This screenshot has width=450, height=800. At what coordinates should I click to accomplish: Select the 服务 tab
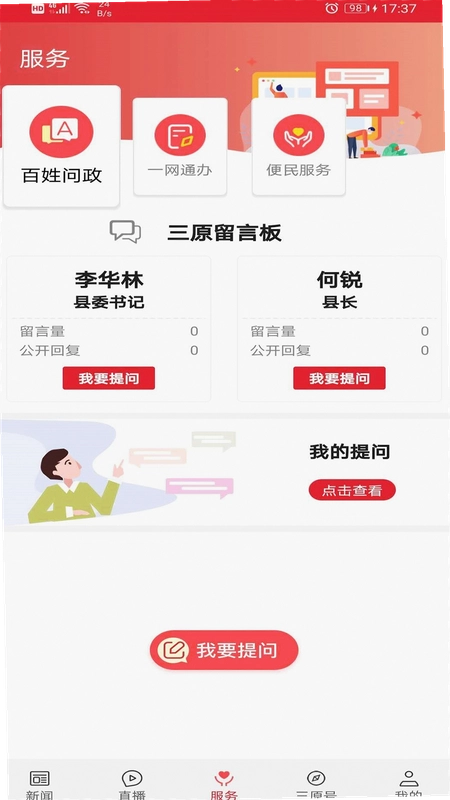pos(224,784)
